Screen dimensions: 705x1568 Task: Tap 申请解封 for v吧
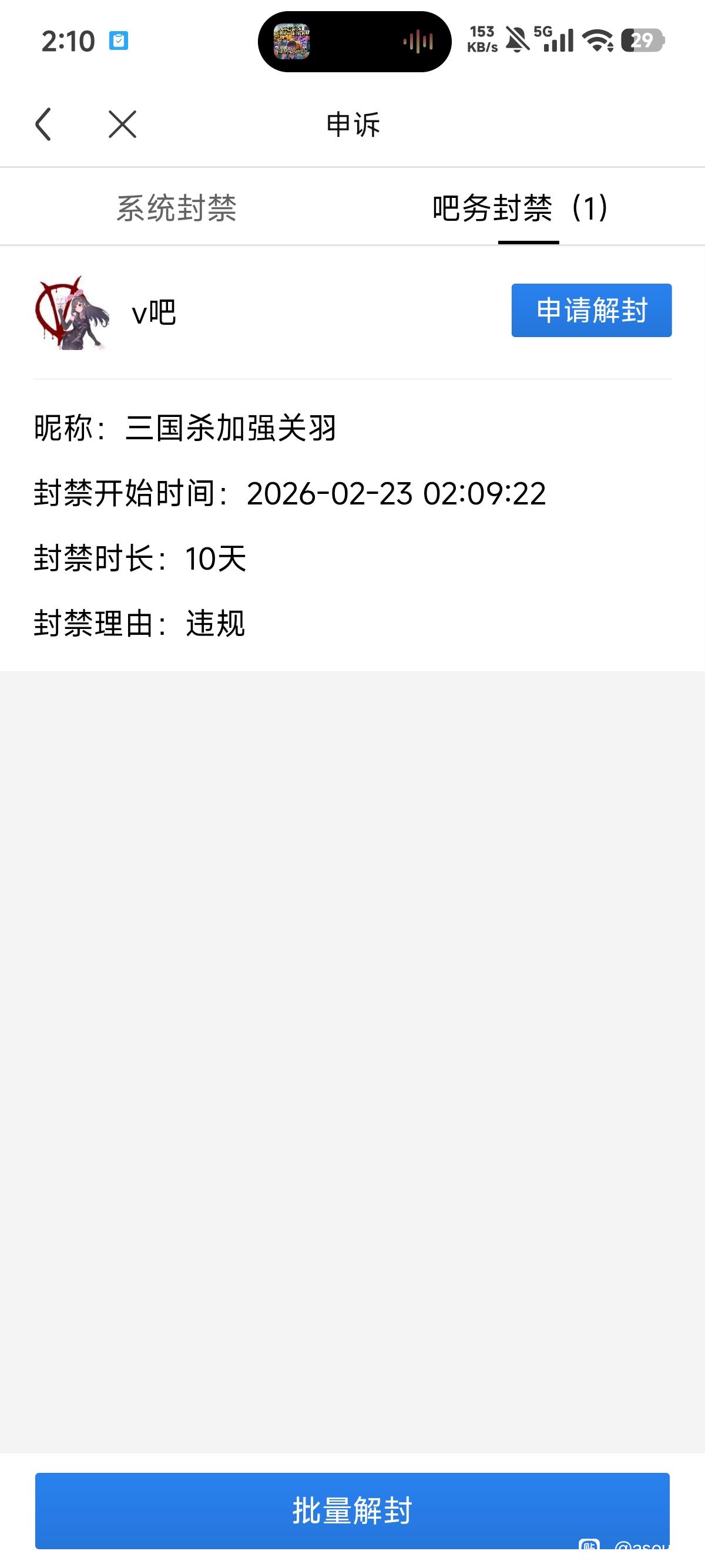pyautogui.click(x=590, y=311)
